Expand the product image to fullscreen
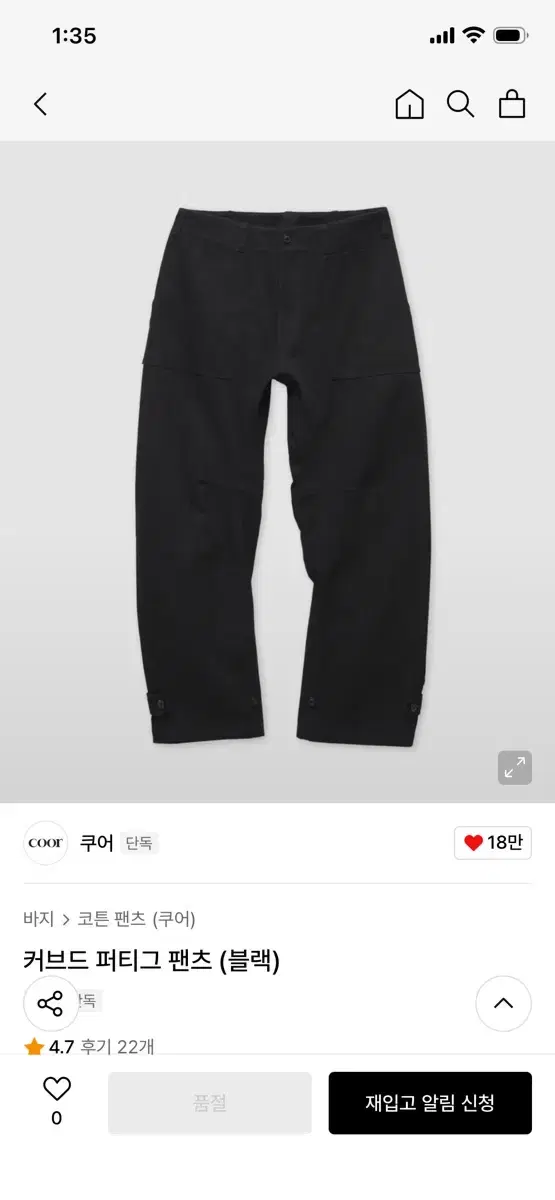The height and width of the screenshot is (1200, 555). 515,768
